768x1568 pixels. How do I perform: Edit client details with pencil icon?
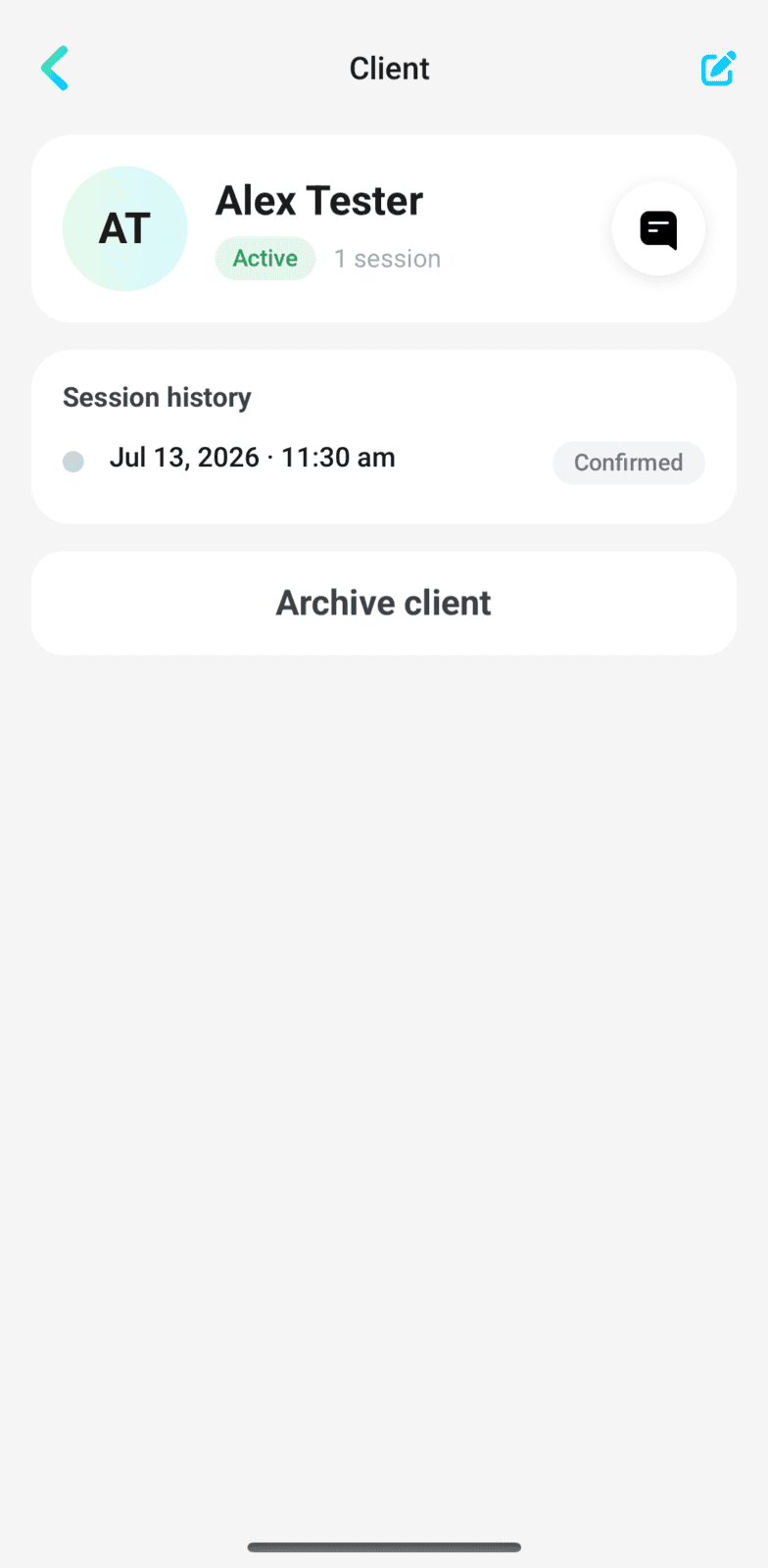(718, 69)
